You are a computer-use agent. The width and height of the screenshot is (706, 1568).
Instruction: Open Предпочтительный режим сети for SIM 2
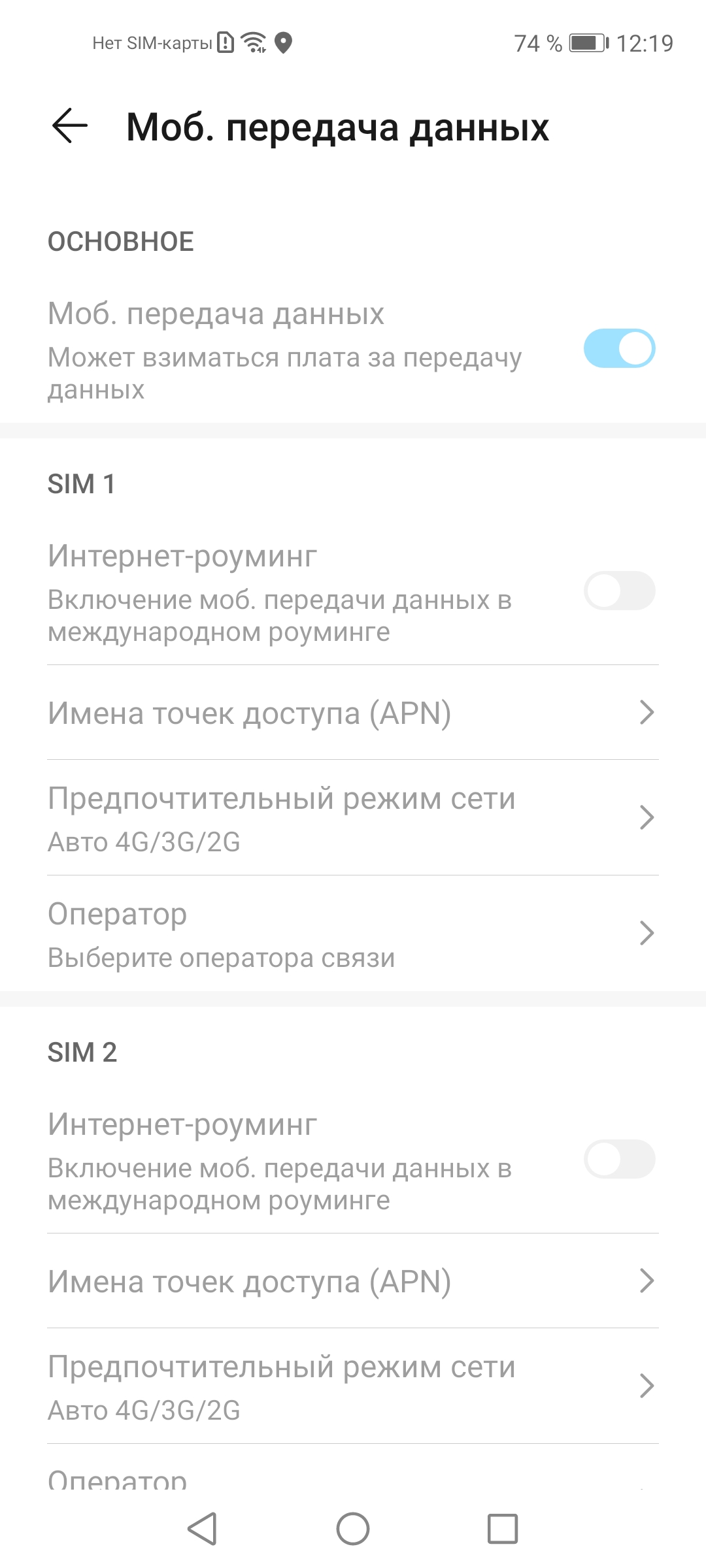point(353,1386)
